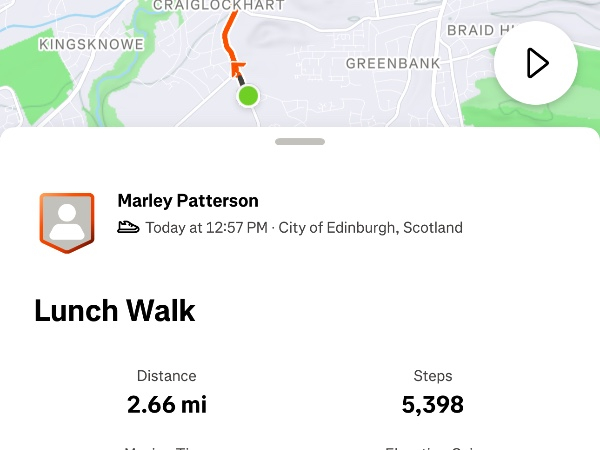The height and width of the screenshot is (450, 600).
Task: Tap the green start marker on map
Action: point(248,96)
